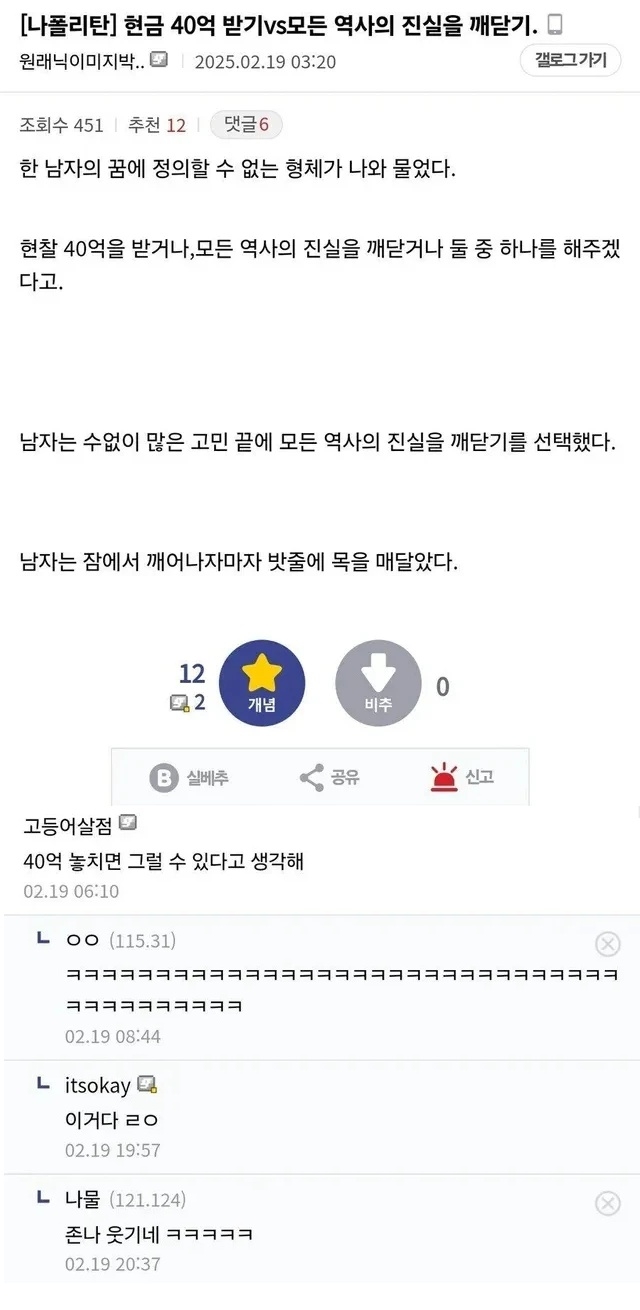The image size is (640, 1310).
Task: Downvote the post with 비추 arrow
Action: click(x=378, y=683)
